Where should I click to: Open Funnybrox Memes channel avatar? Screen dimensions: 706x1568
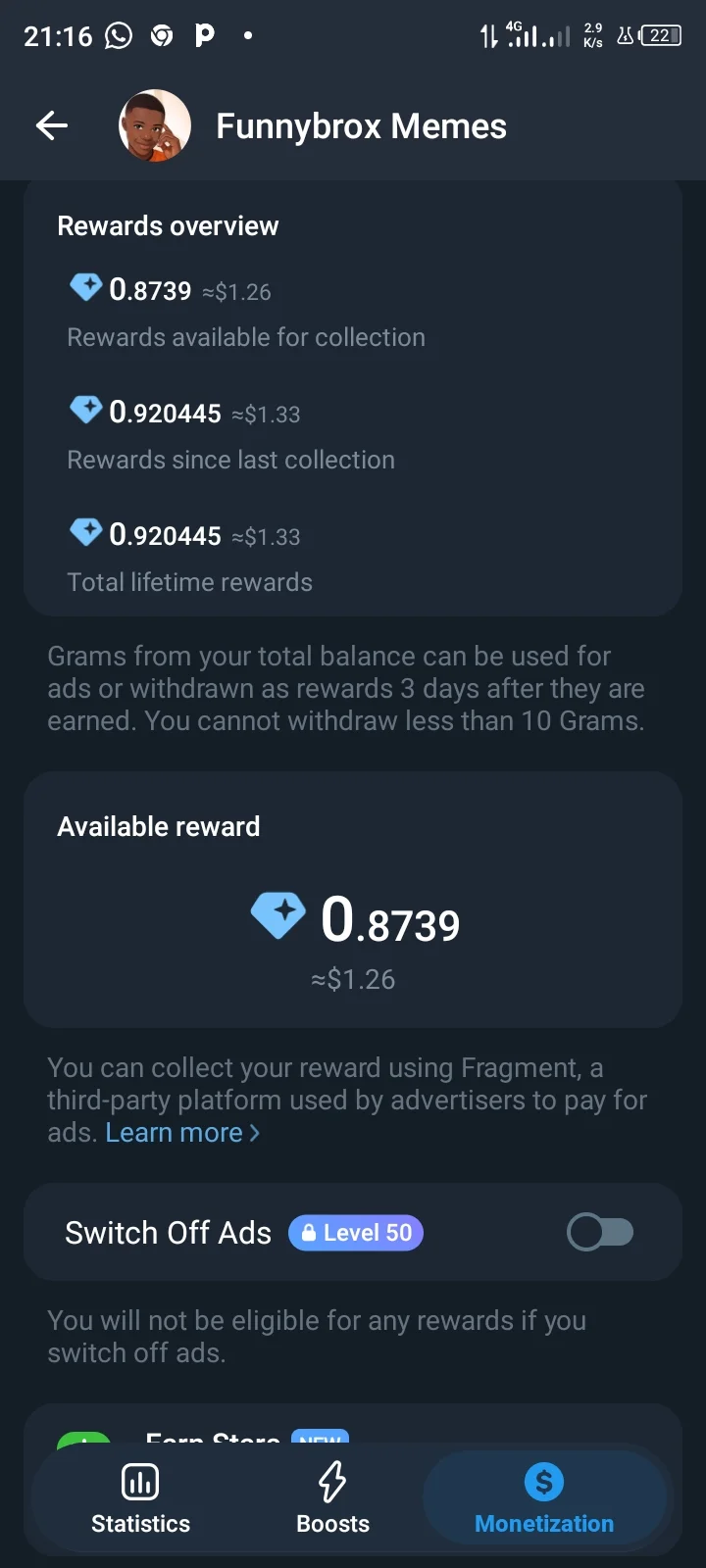(155, 125)
